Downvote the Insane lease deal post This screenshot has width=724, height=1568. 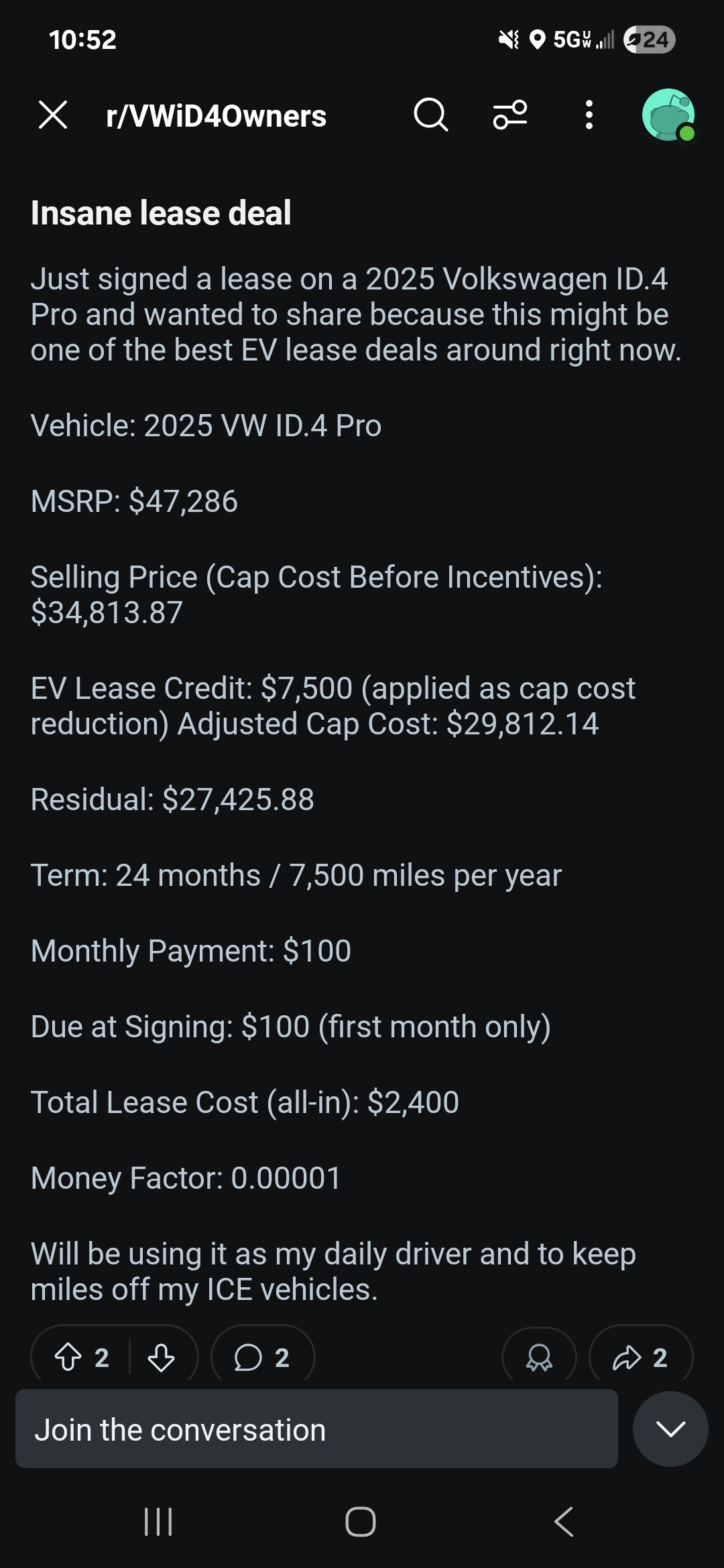(x=161, y=1358)
